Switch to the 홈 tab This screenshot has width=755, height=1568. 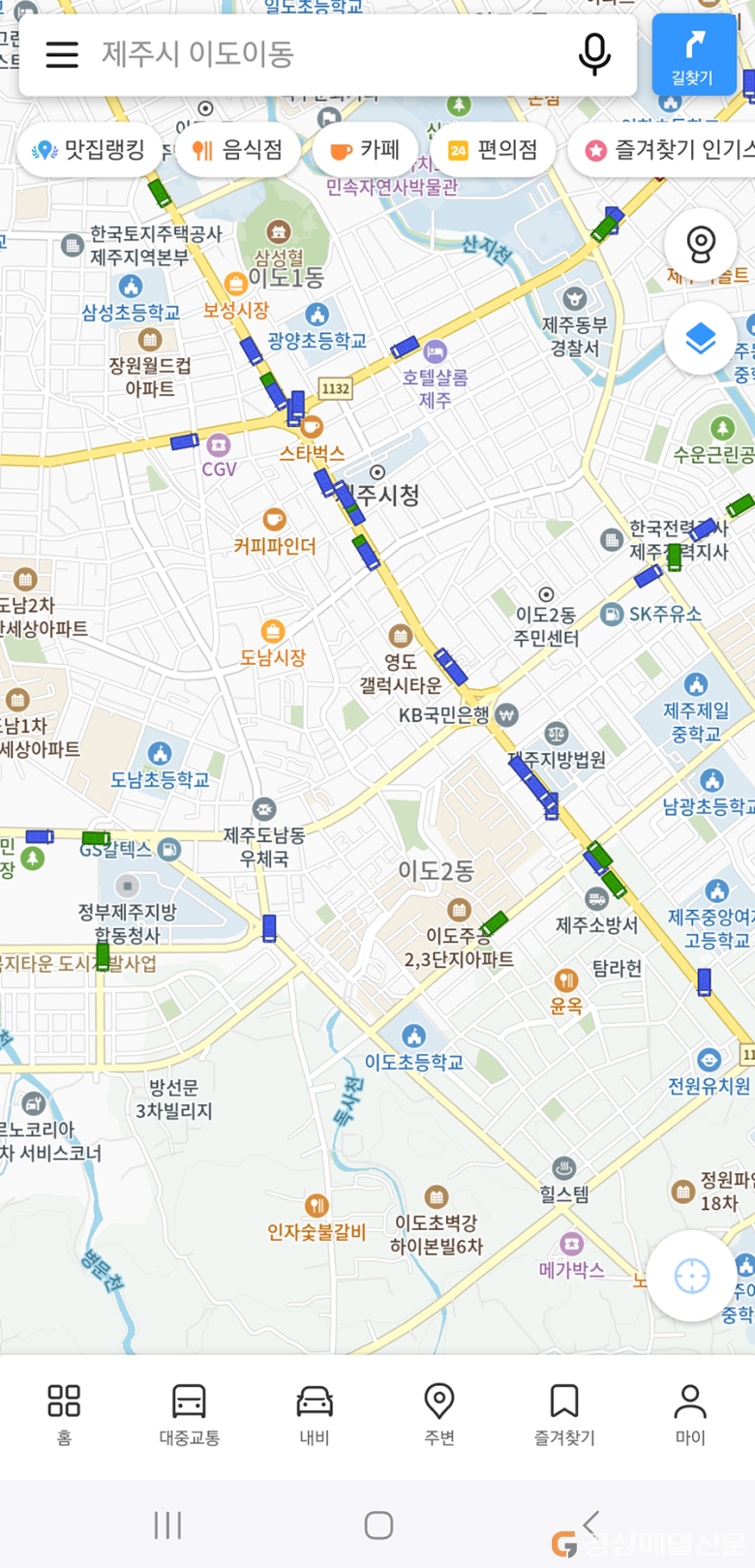pyautogui.click(x=64, y=1415)
